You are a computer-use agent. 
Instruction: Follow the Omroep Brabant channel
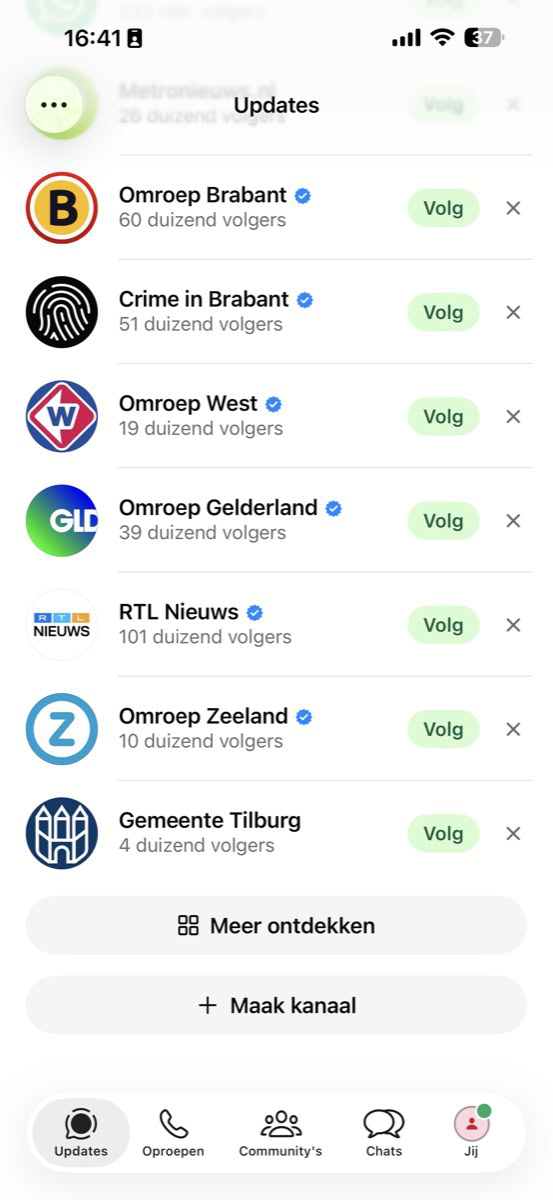click(x=443, y=208)
